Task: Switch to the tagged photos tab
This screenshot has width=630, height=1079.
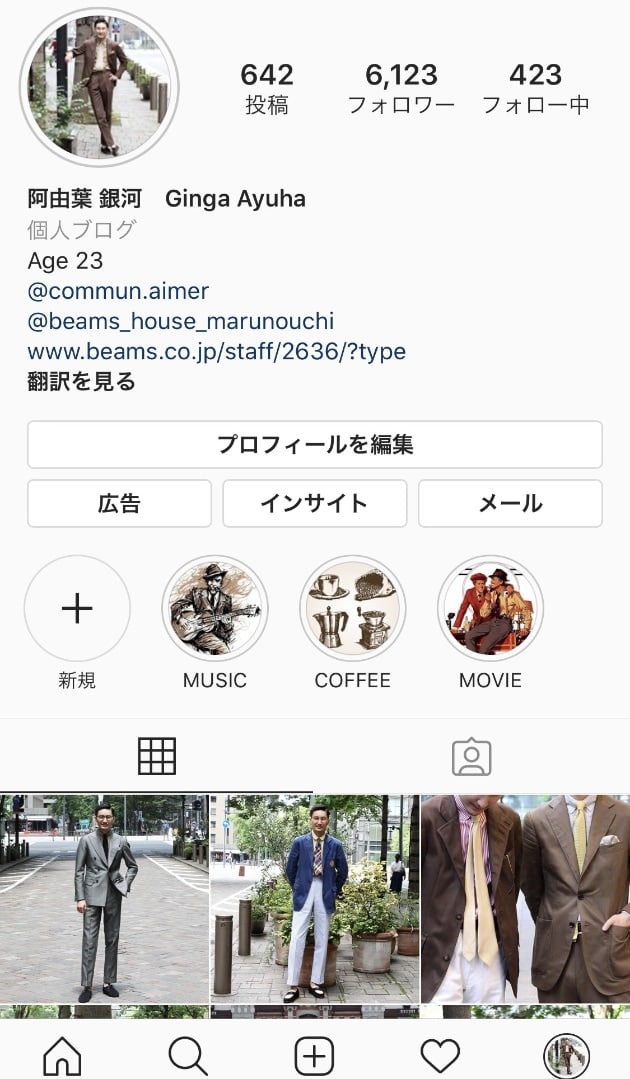Action: click(x=471, y=757)
